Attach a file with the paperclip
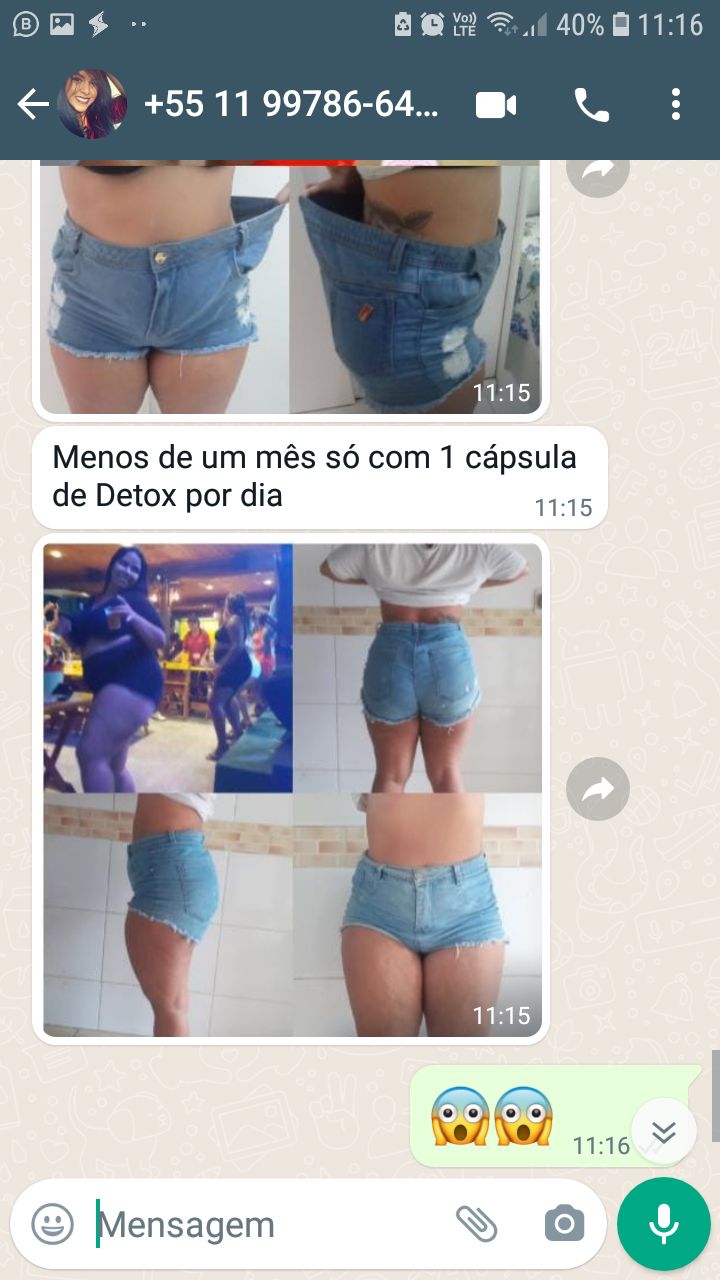Viewport: 720px width, 1280px height. click(x=477, y=1224)
